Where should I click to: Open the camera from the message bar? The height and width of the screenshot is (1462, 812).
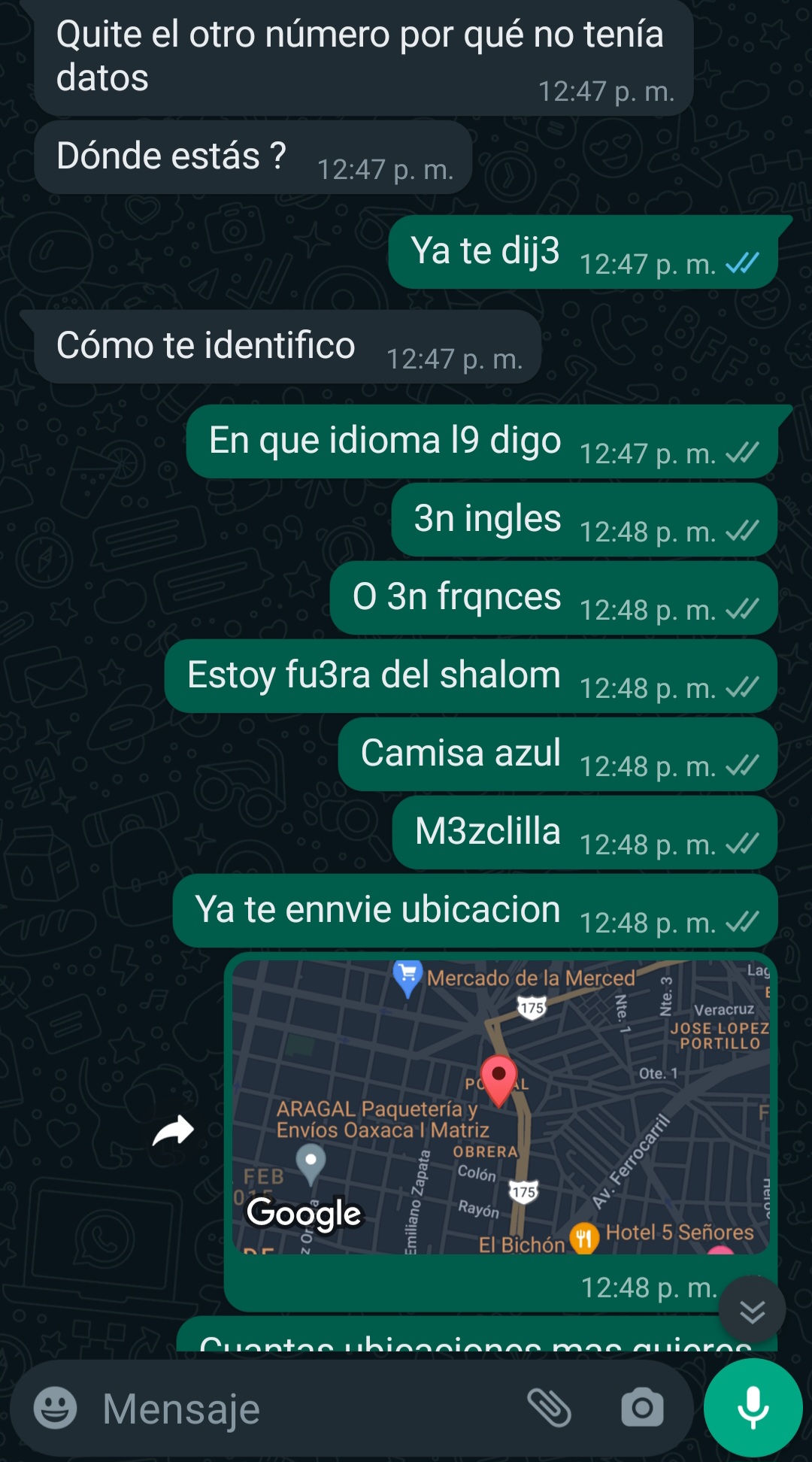642,1408
